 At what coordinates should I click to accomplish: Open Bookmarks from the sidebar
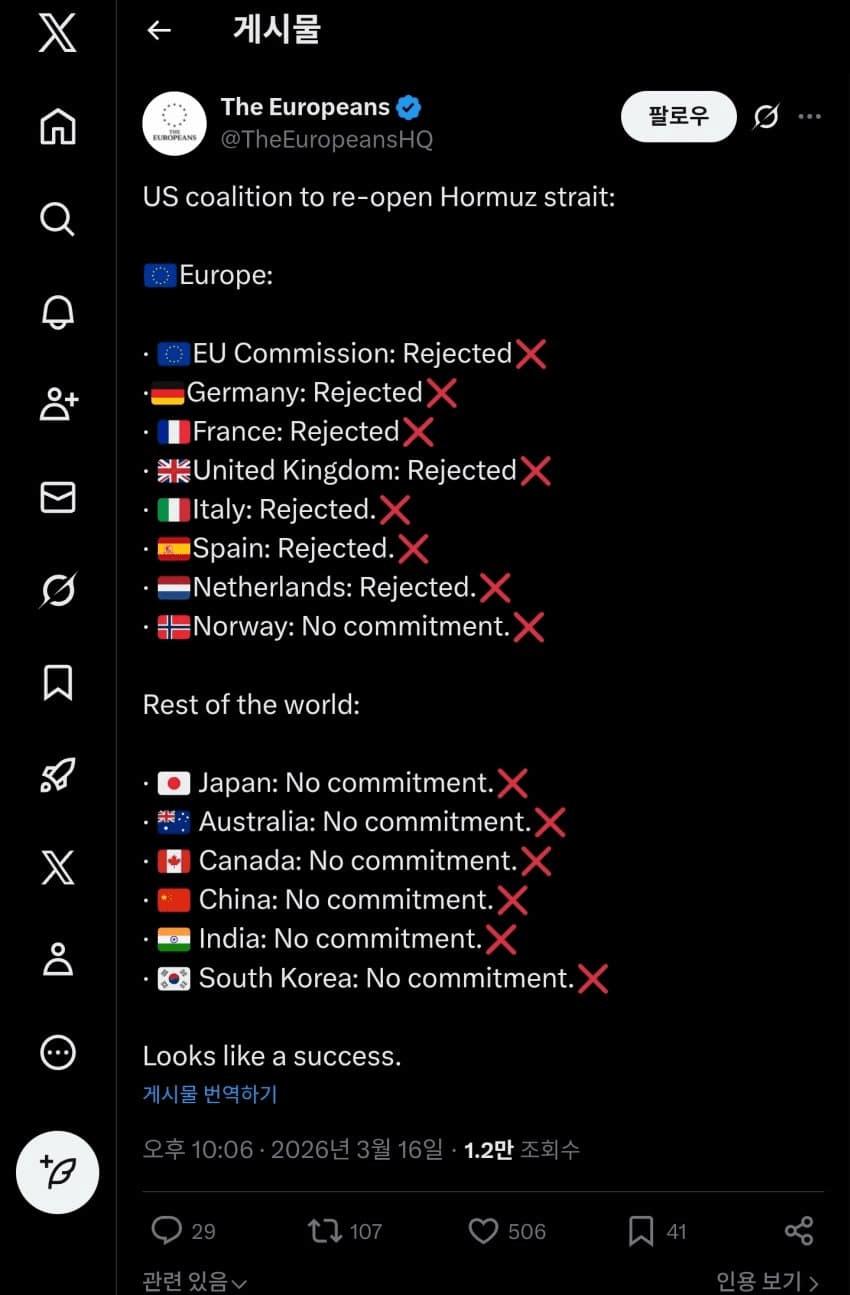click(x=57, y=682)
